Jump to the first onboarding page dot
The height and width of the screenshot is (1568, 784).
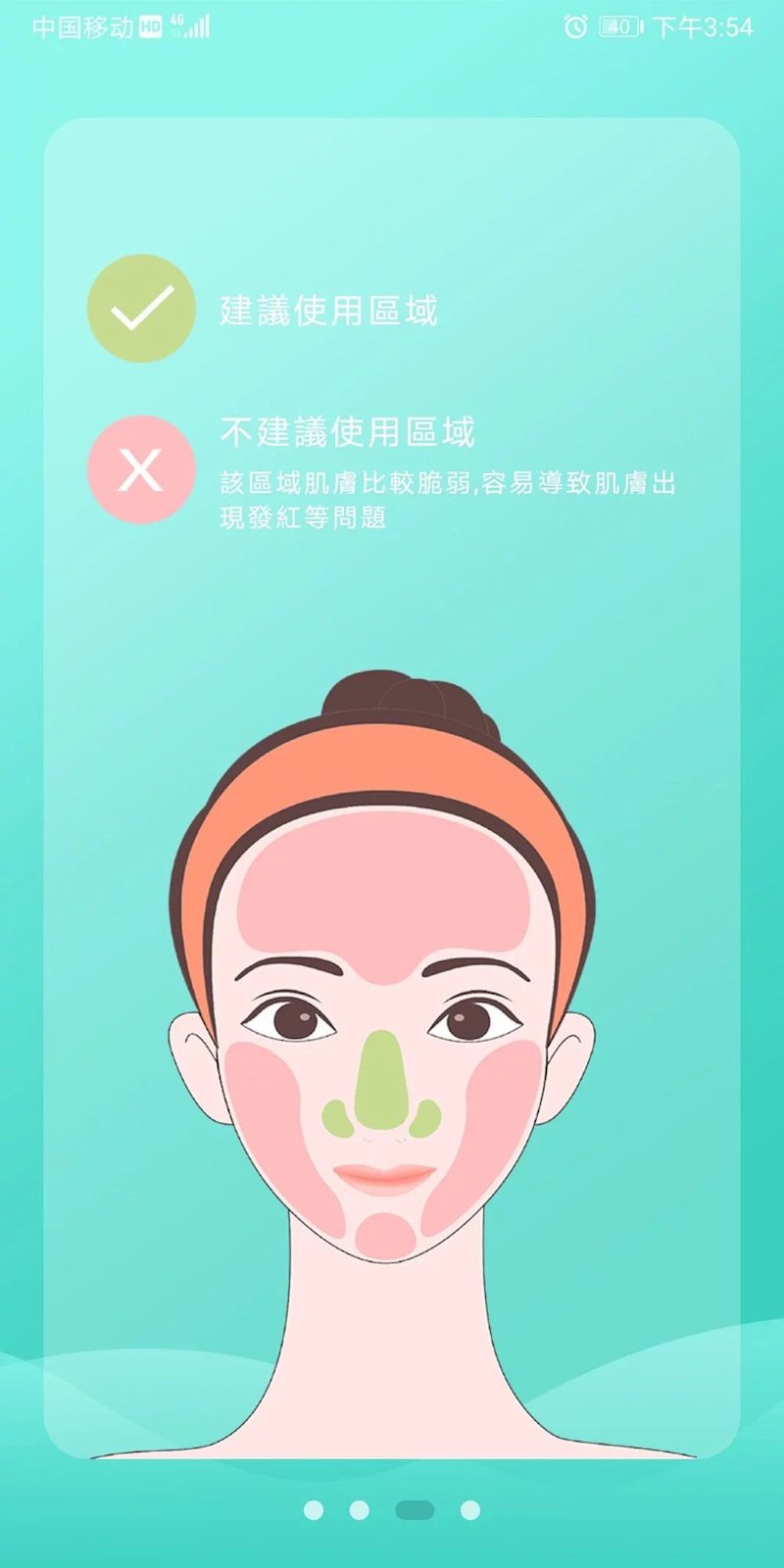click(x=314, y=1510)
